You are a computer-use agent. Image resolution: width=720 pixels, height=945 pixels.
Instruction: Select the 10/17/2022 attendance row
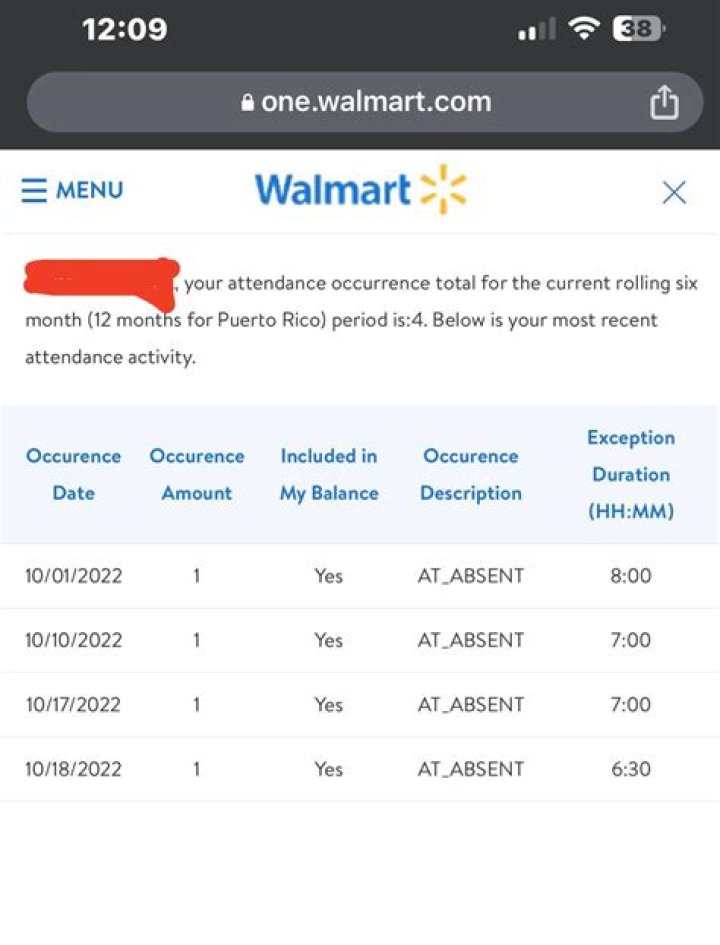pos(360,704)
